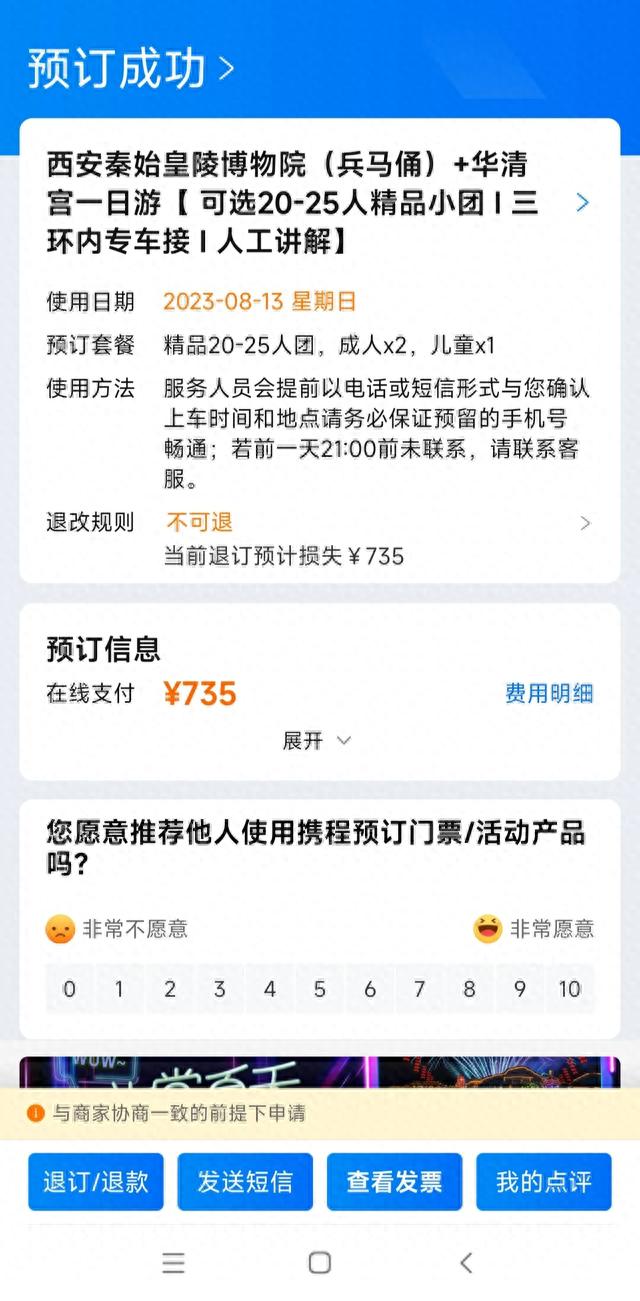
Task: Tap the 退订/退款 button
Action: [96, 1182]
